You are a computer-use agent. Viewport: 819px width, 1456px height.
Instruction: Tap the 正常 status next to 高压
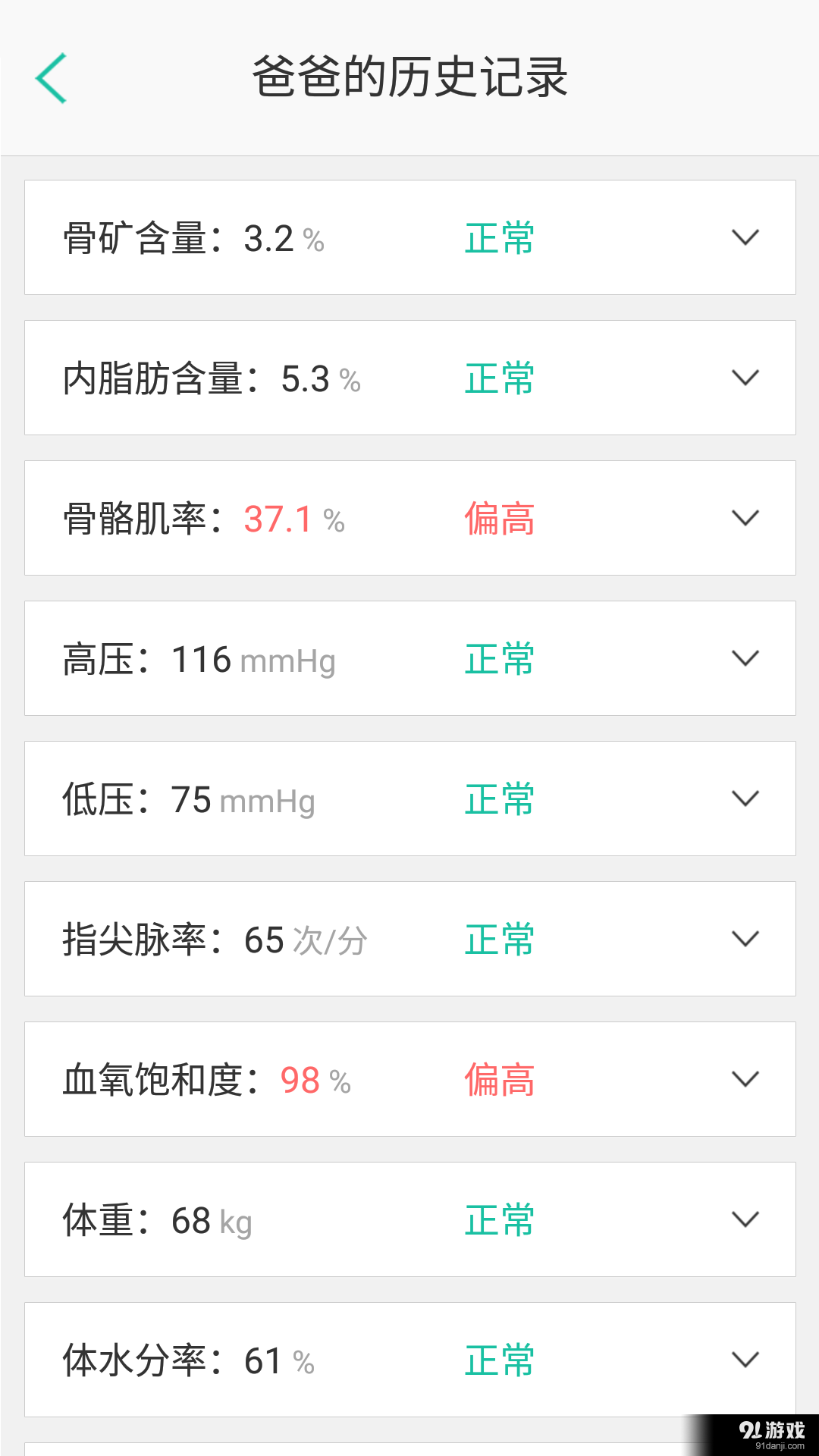pyautogui.click(x=498, y=658)
